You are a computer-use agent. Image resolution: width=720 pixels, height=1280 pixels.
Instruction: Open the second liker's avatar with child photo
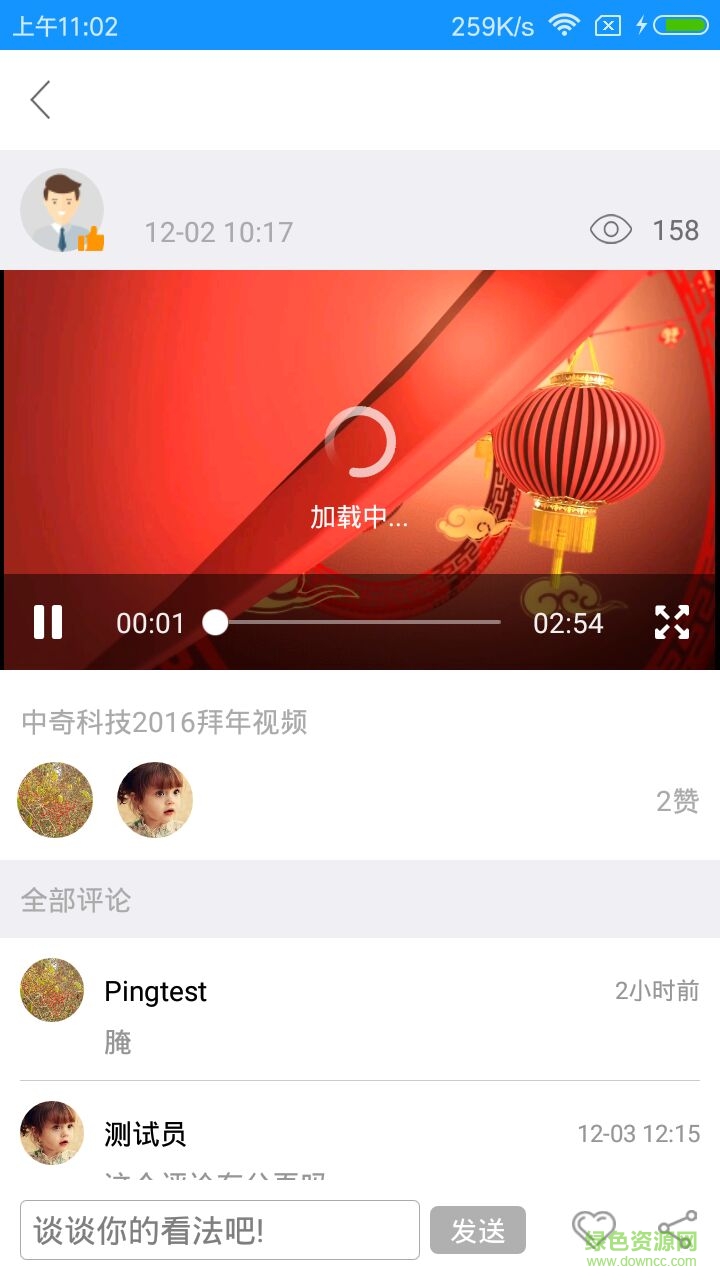coord(155,800)
